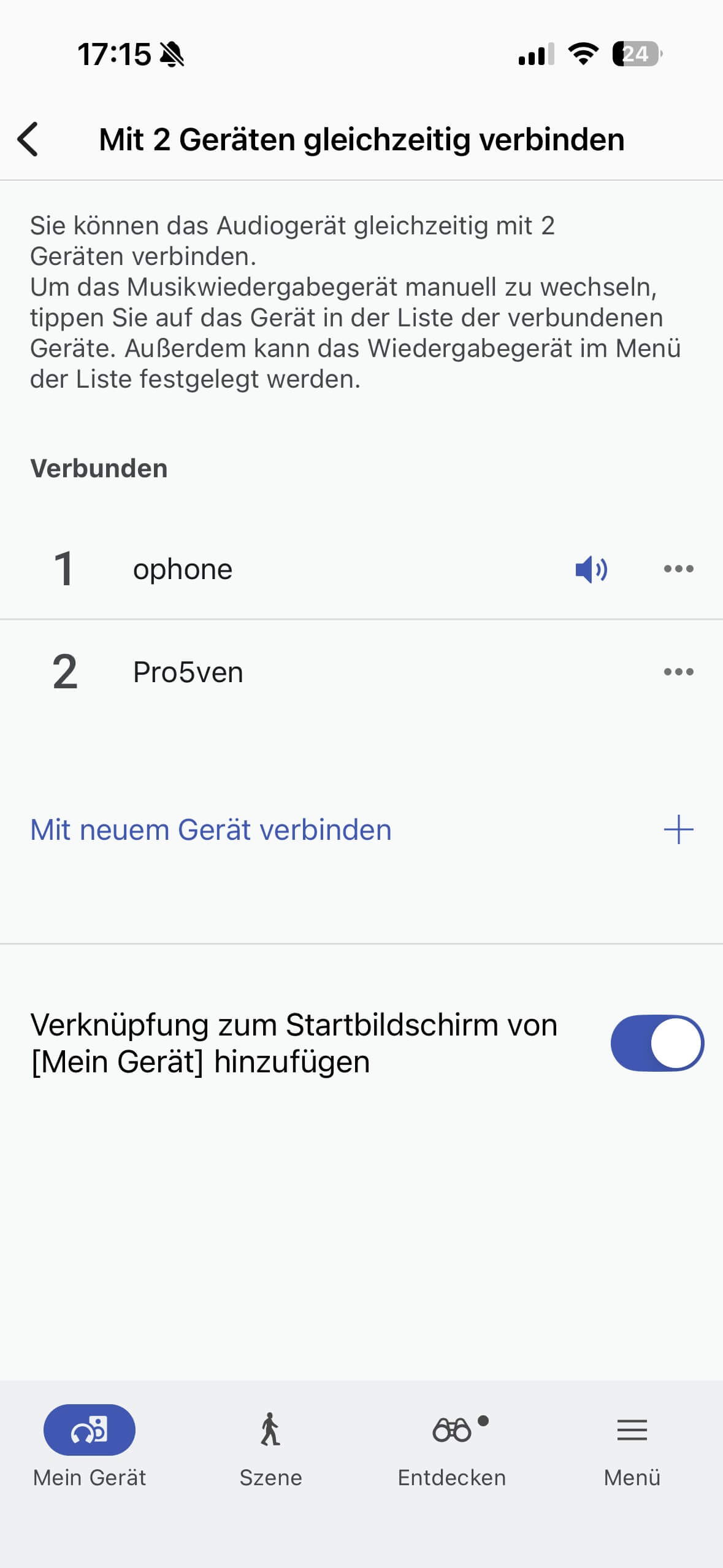Open the Entdecken tab
The width and height of the screenshot is (723, 1568).
click(x=452, y=1448)
